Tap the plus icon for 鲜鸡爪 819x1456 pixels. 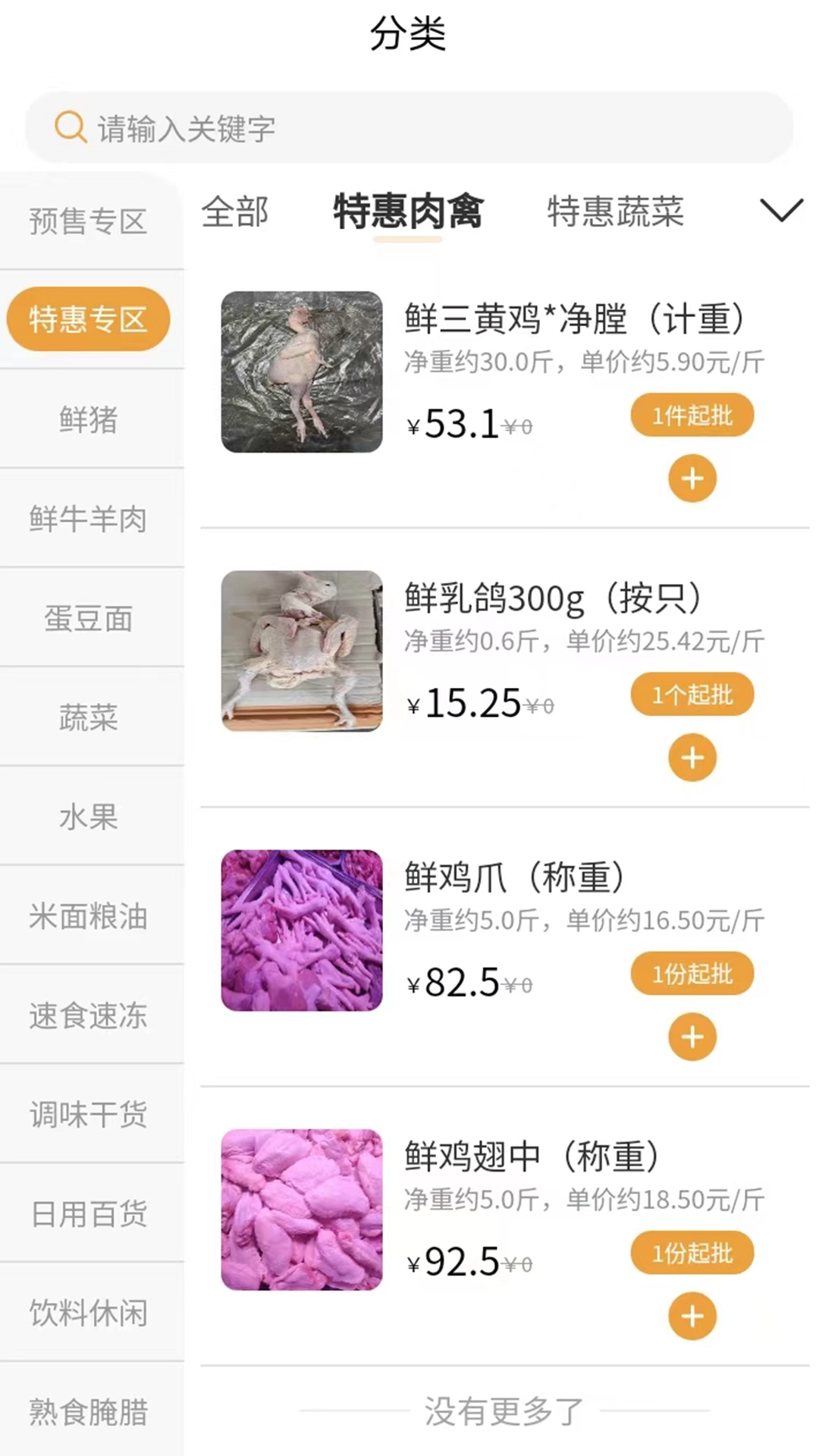click(x=692, y=1037)
